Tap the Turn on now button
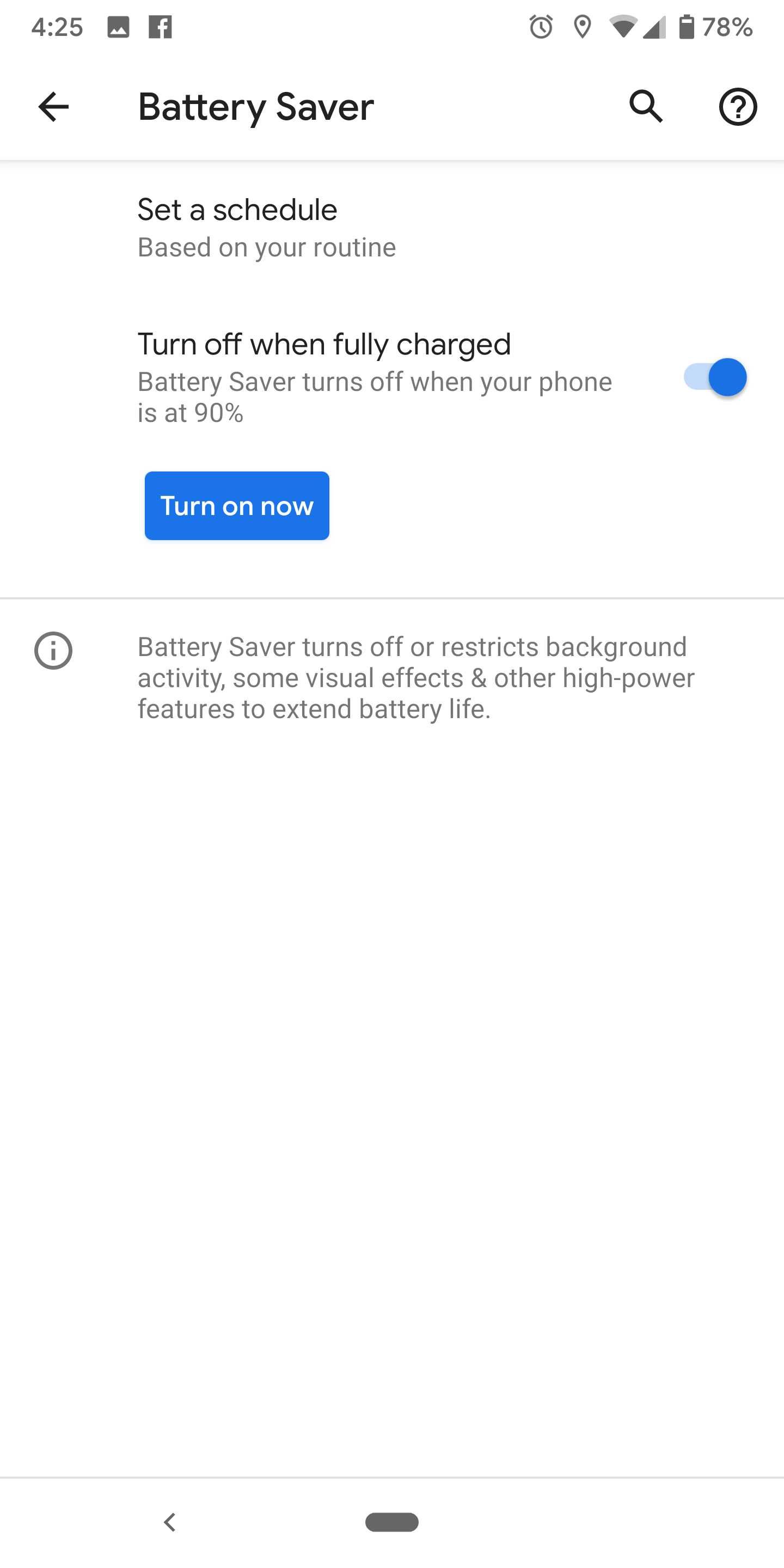Viewport: 784px width, 1568px height. [237, 506]
